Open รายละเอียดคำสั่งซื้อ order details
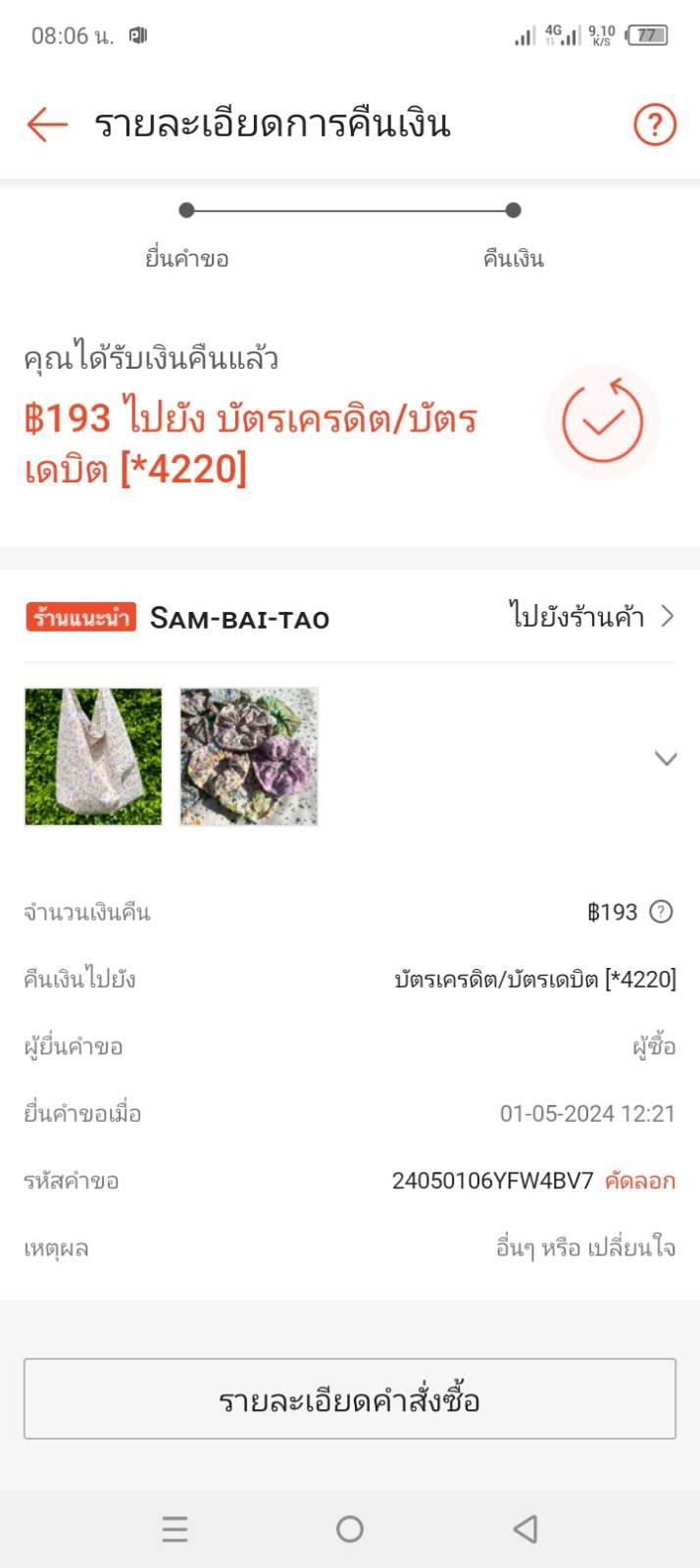Viewport: 700px width, 1568px height. (x=350, y=1399)
